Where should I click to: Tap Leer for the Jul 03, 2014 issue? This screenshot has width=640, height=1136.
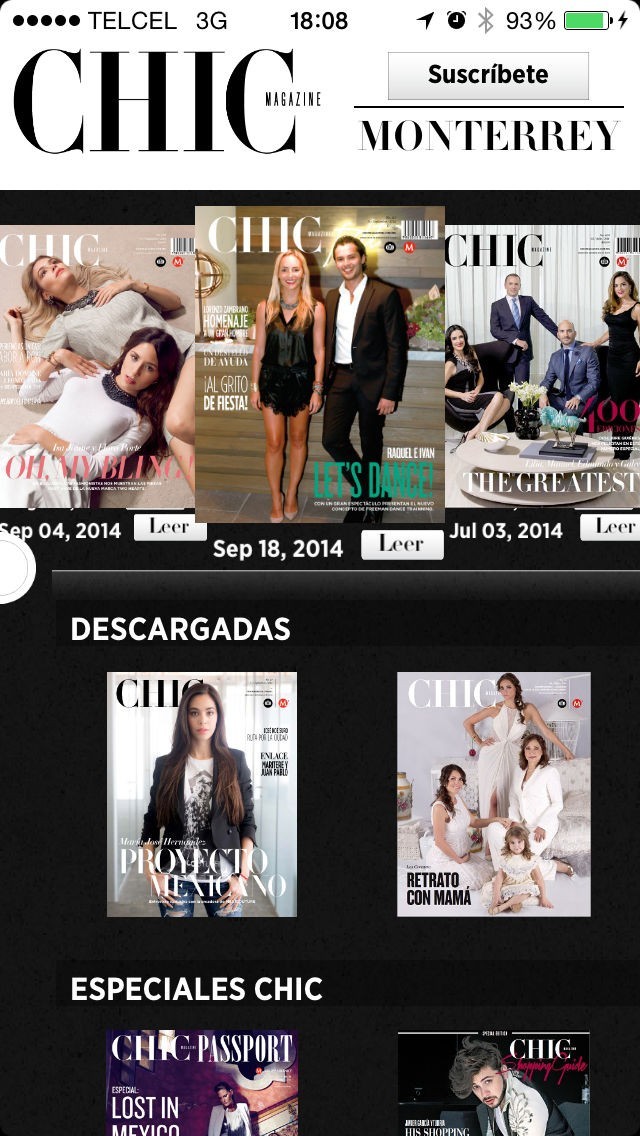click(x=612, y=527)
